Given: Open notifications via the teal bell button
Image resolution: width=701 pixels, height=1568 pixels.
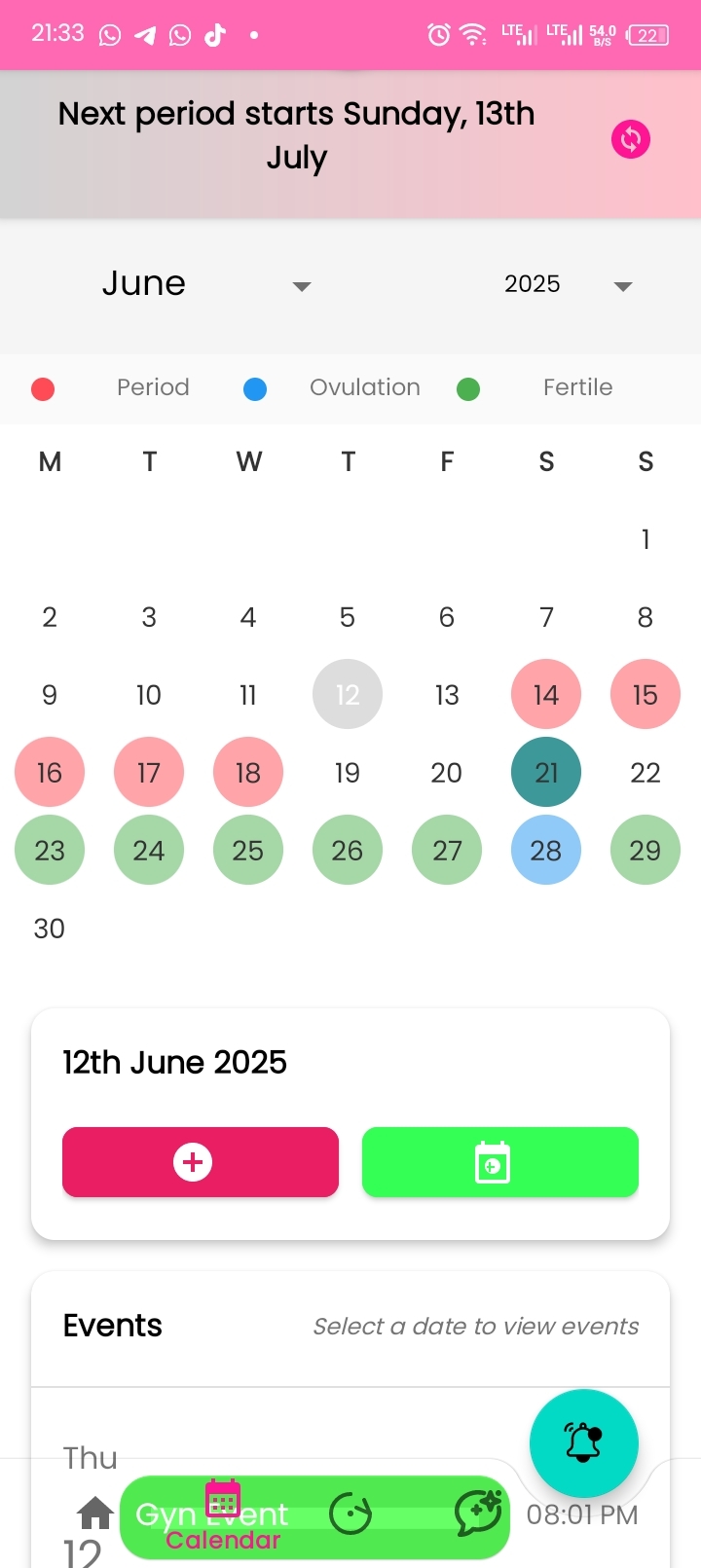Looking at the screenshot, I should tap(583, 1443).
